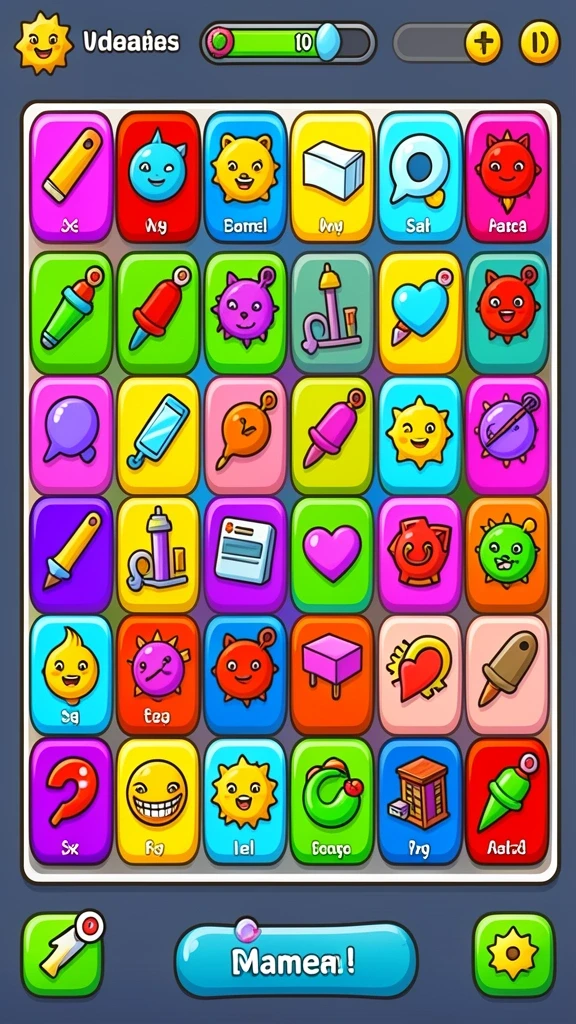Viewport: 576px width, 1024px height.
Task: Tap the yellow plus button
Action: pyautogui.click(x=483, y=42)
